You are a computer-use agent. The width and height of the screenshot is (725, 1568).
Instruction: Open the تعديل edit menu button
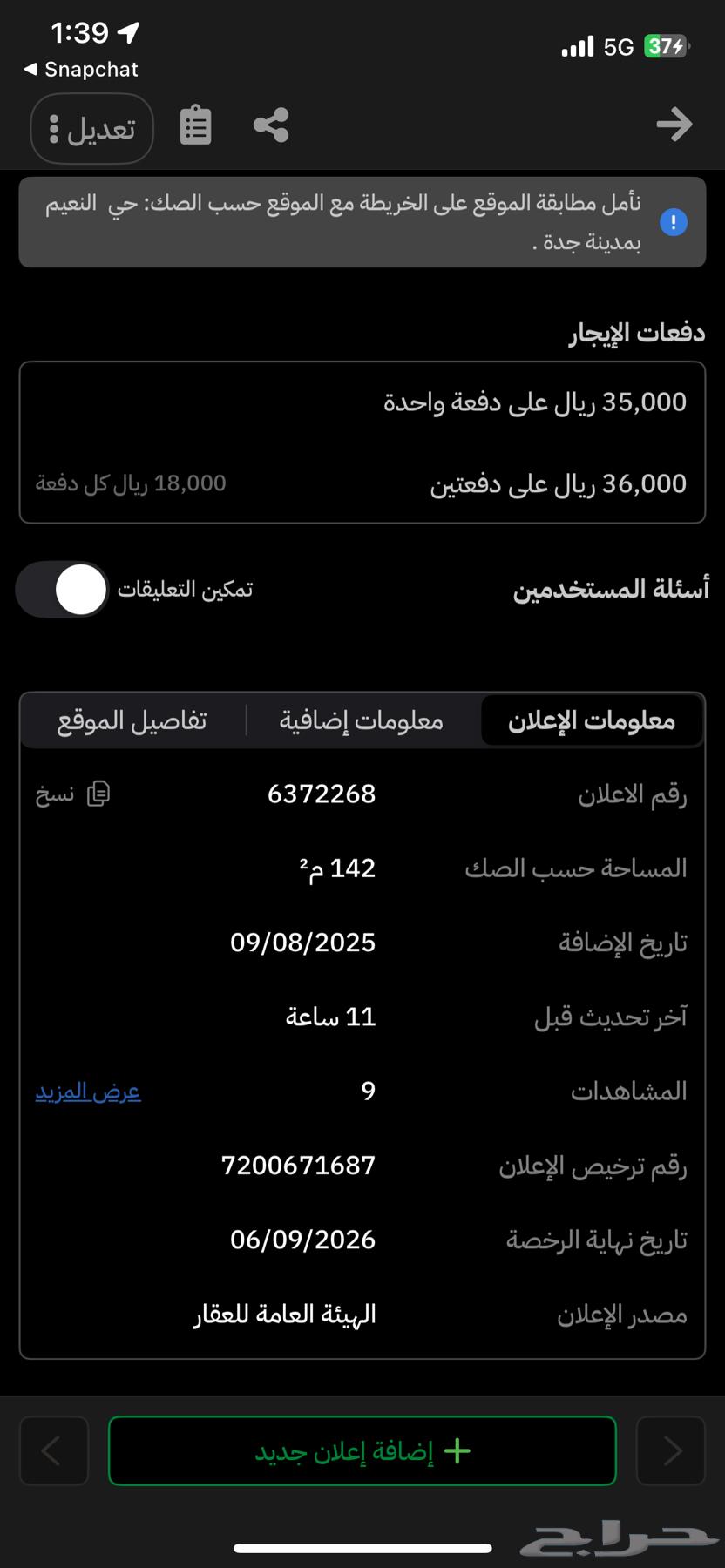pos(91,128)
